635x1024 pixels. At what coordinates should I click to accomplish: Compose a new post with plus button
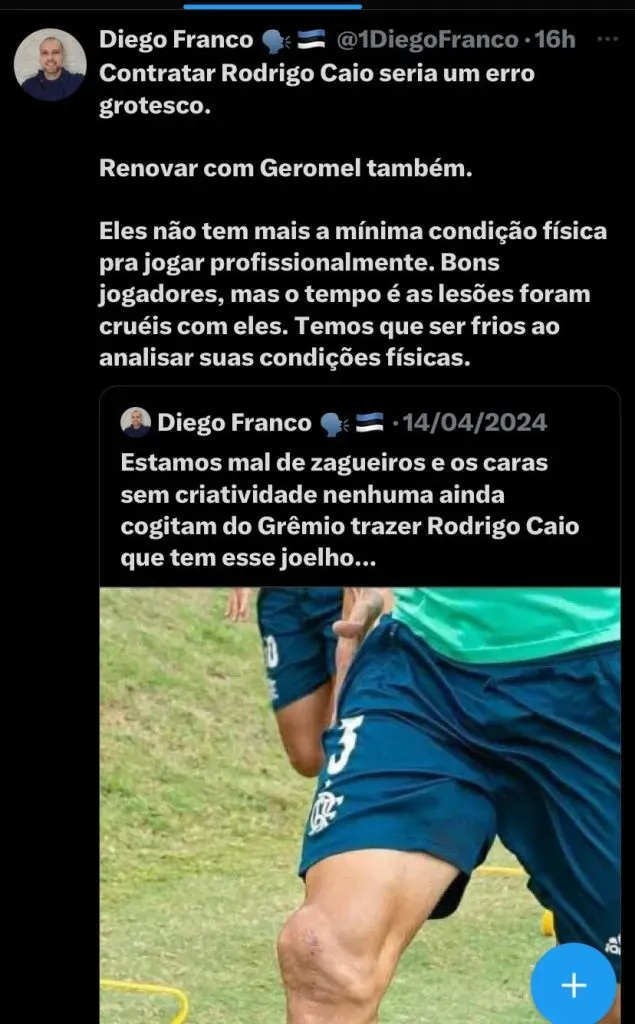[573, 985]
